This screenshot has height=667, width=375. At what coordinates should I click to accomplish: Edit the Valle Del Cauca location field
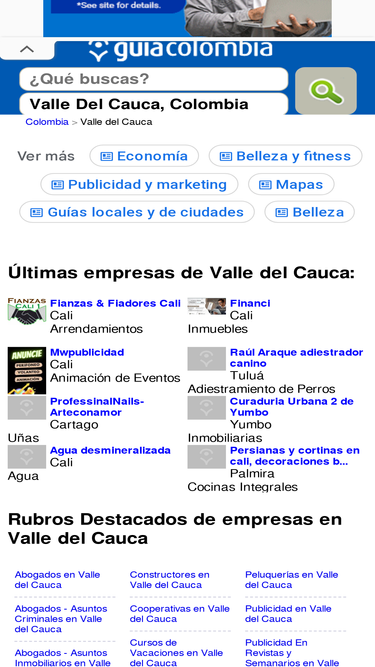click(153, 104)
